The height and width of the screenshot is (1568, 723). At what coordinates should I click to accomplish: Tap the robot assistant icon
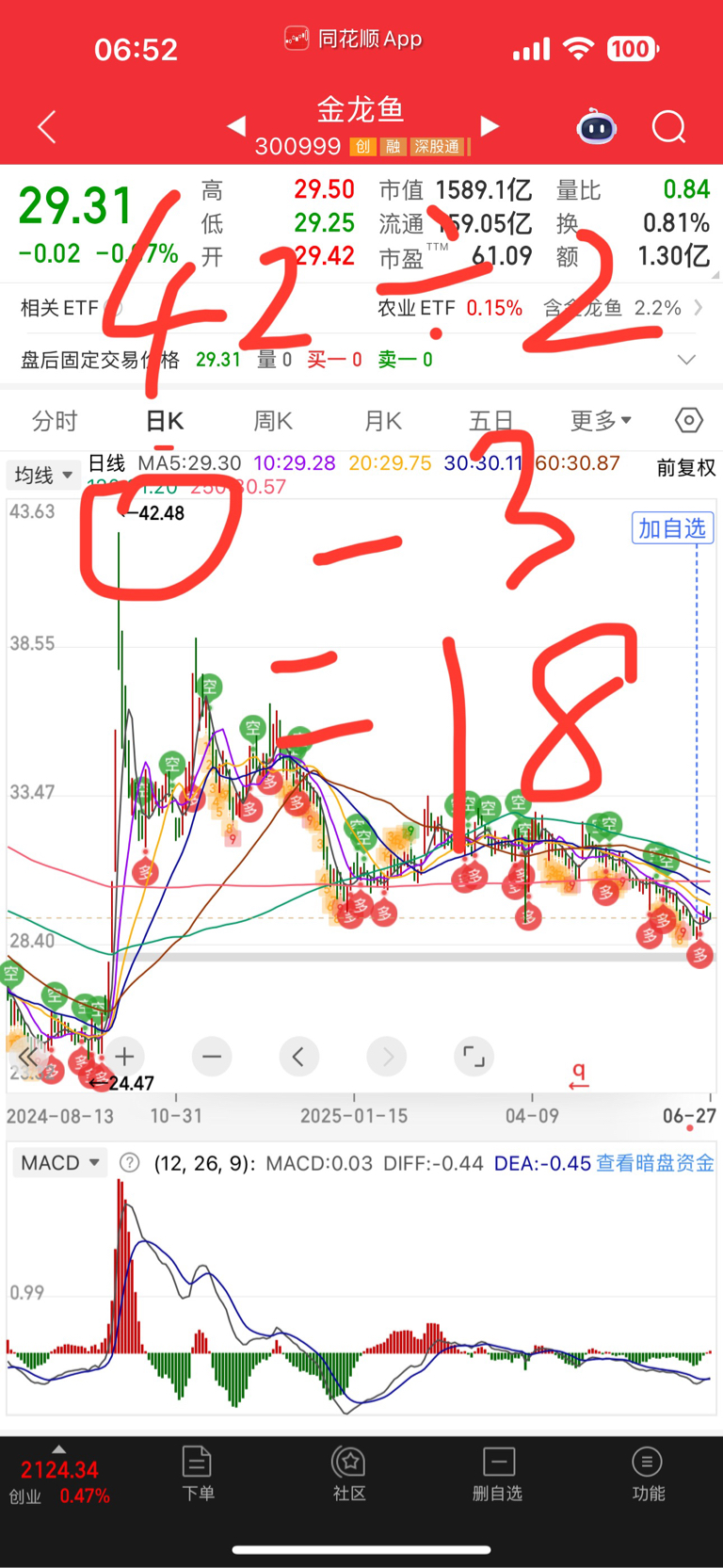pyautogui.click(x=599, y=126)
